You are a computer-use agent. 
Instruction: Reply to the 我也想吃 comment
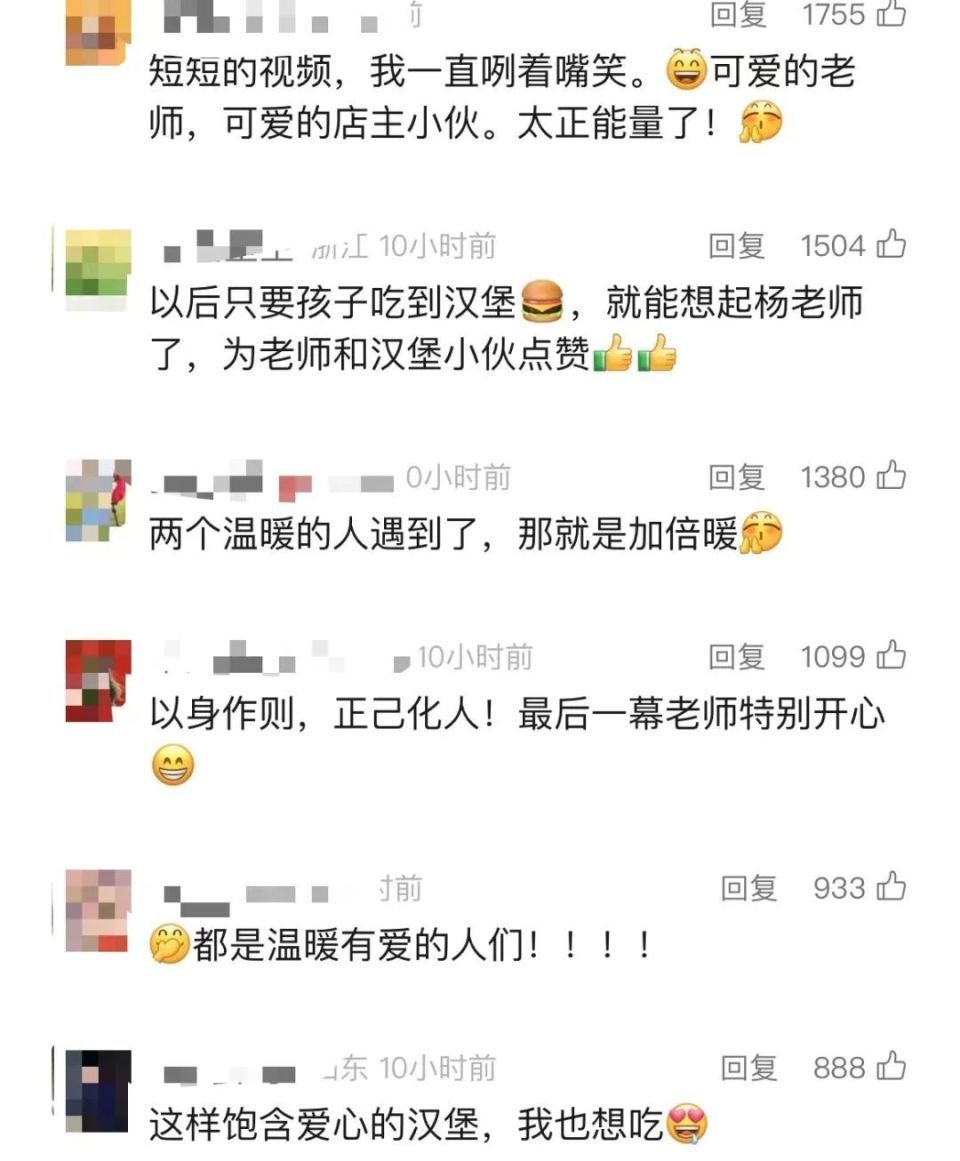tap(750, 1069)
